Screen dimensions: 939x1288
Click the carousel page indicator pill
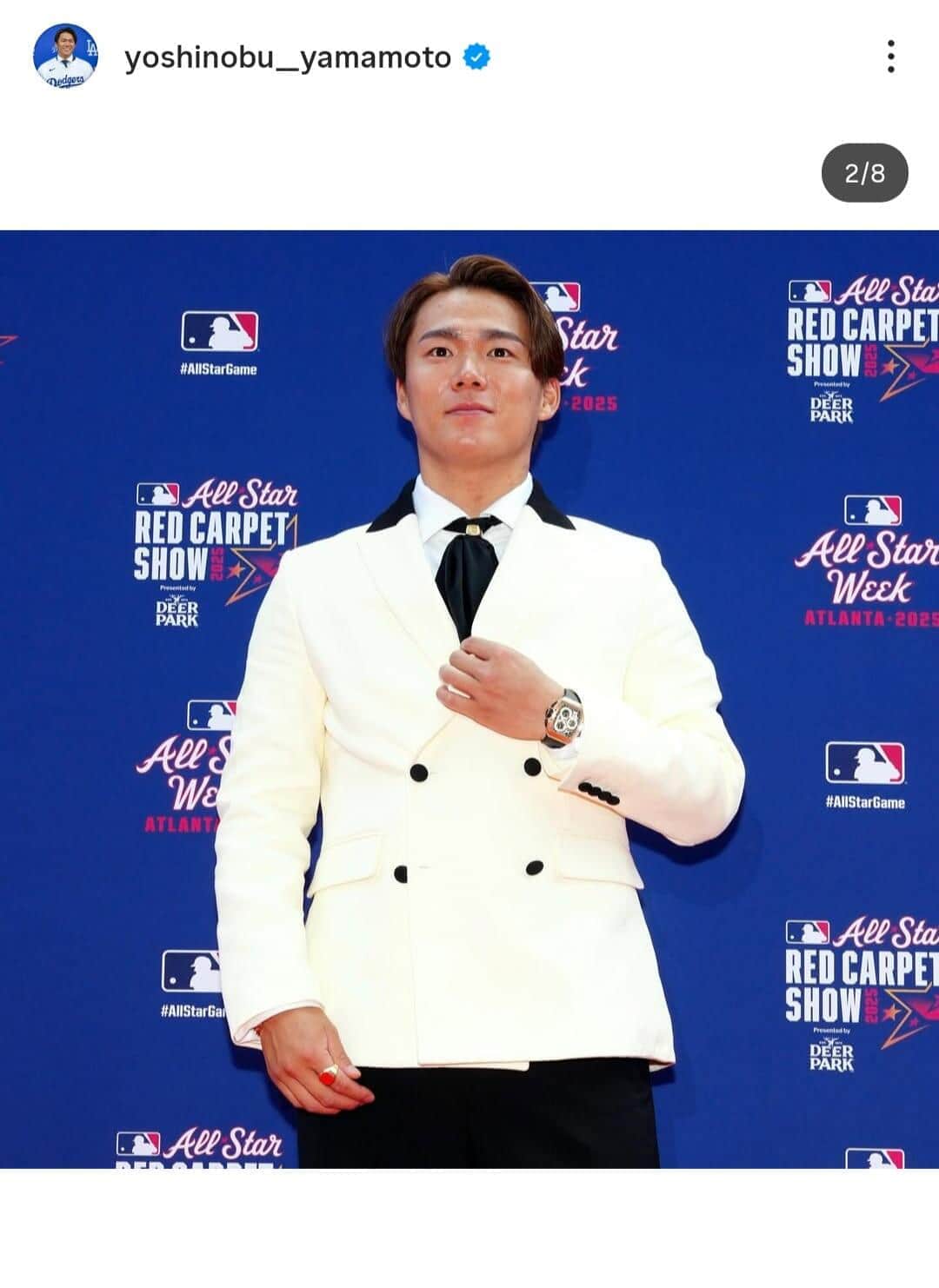863,173
